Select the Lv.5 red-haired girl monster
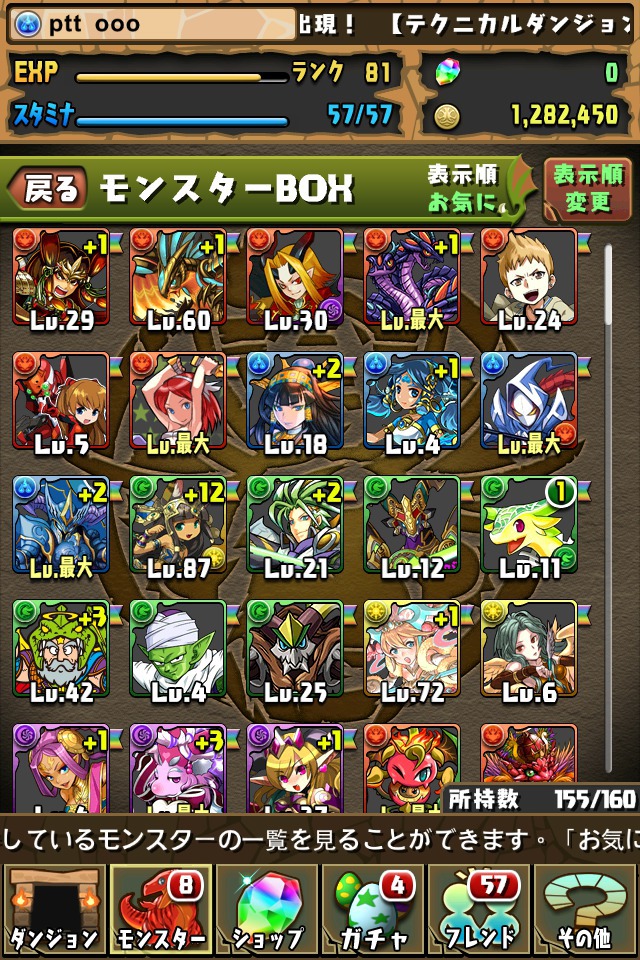640x960 pixels. click(60, 401)
